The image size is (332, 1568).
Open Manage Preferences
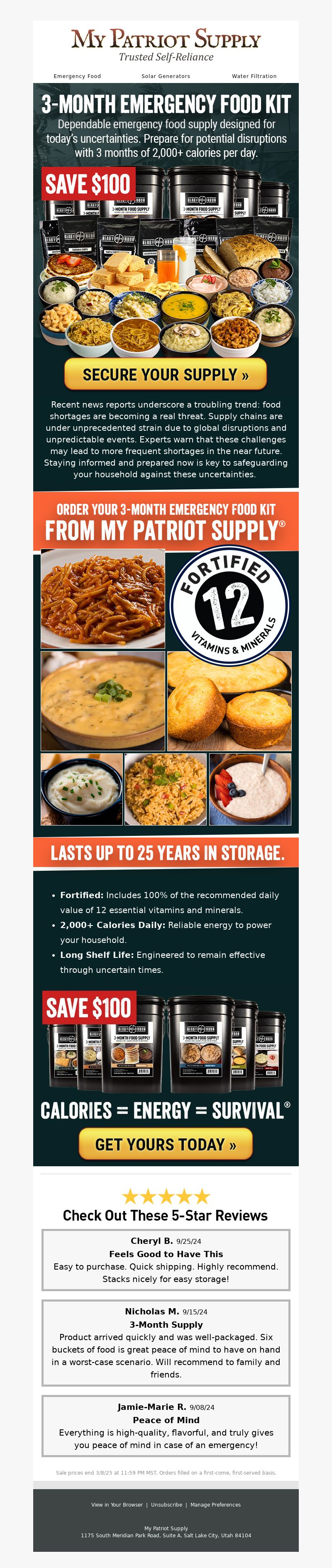[215, 1504]
